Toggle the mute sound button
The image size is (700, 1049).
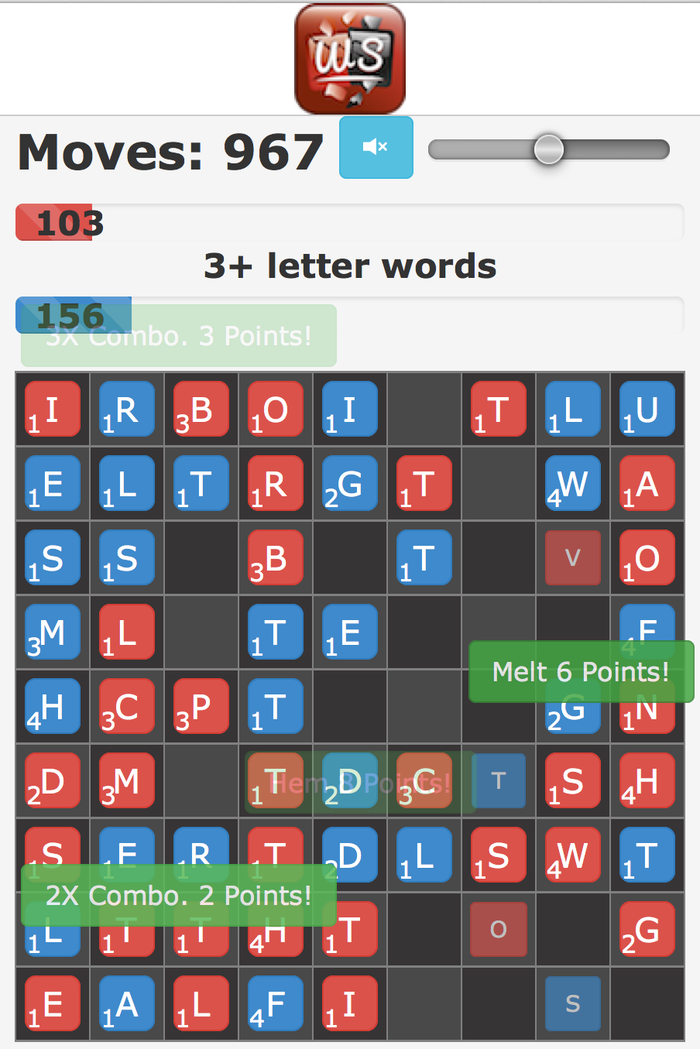point(376,148)
